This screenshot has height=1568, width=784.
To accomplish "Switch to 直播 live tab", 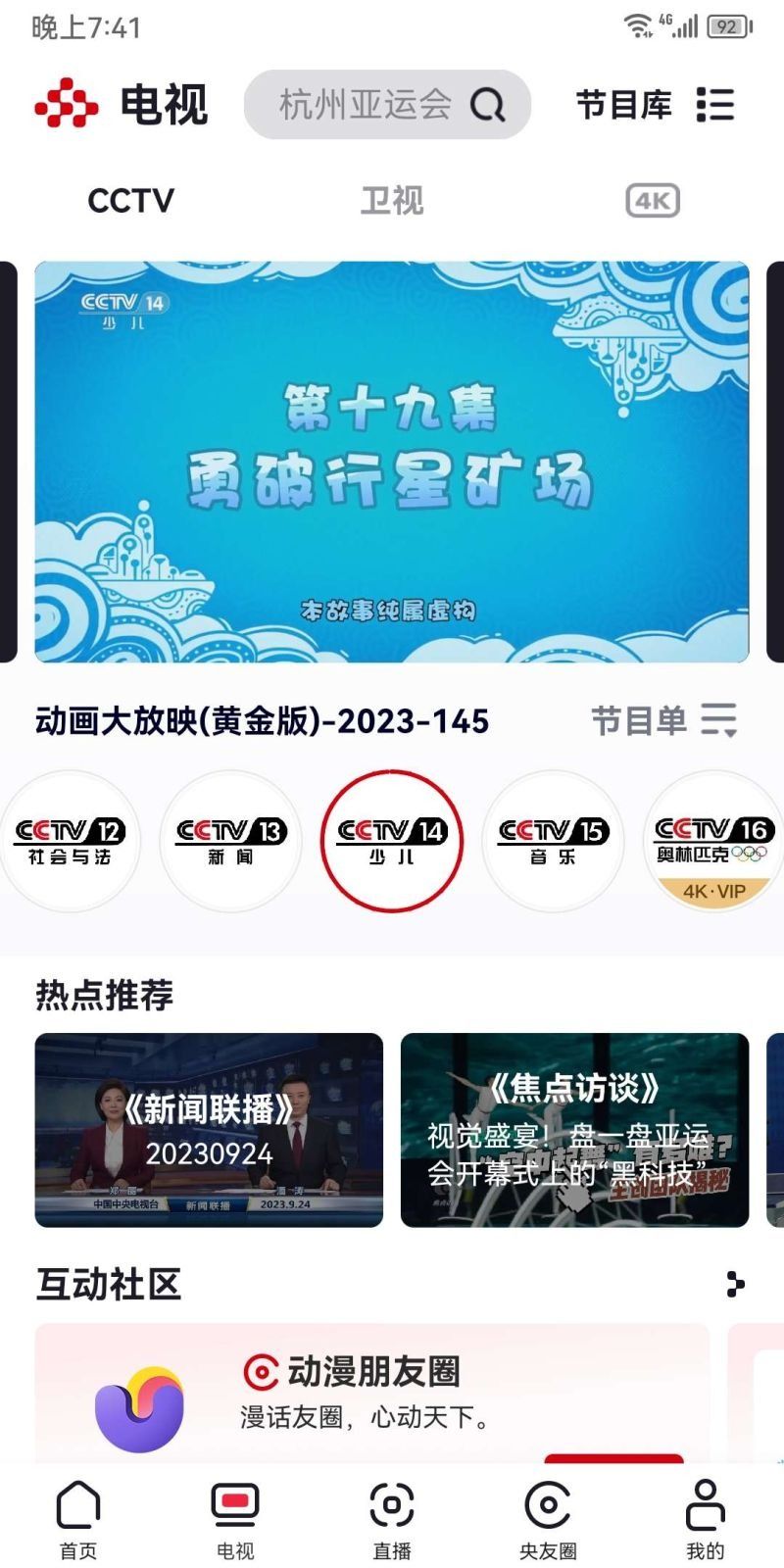I will click(x=391, y=1518).
